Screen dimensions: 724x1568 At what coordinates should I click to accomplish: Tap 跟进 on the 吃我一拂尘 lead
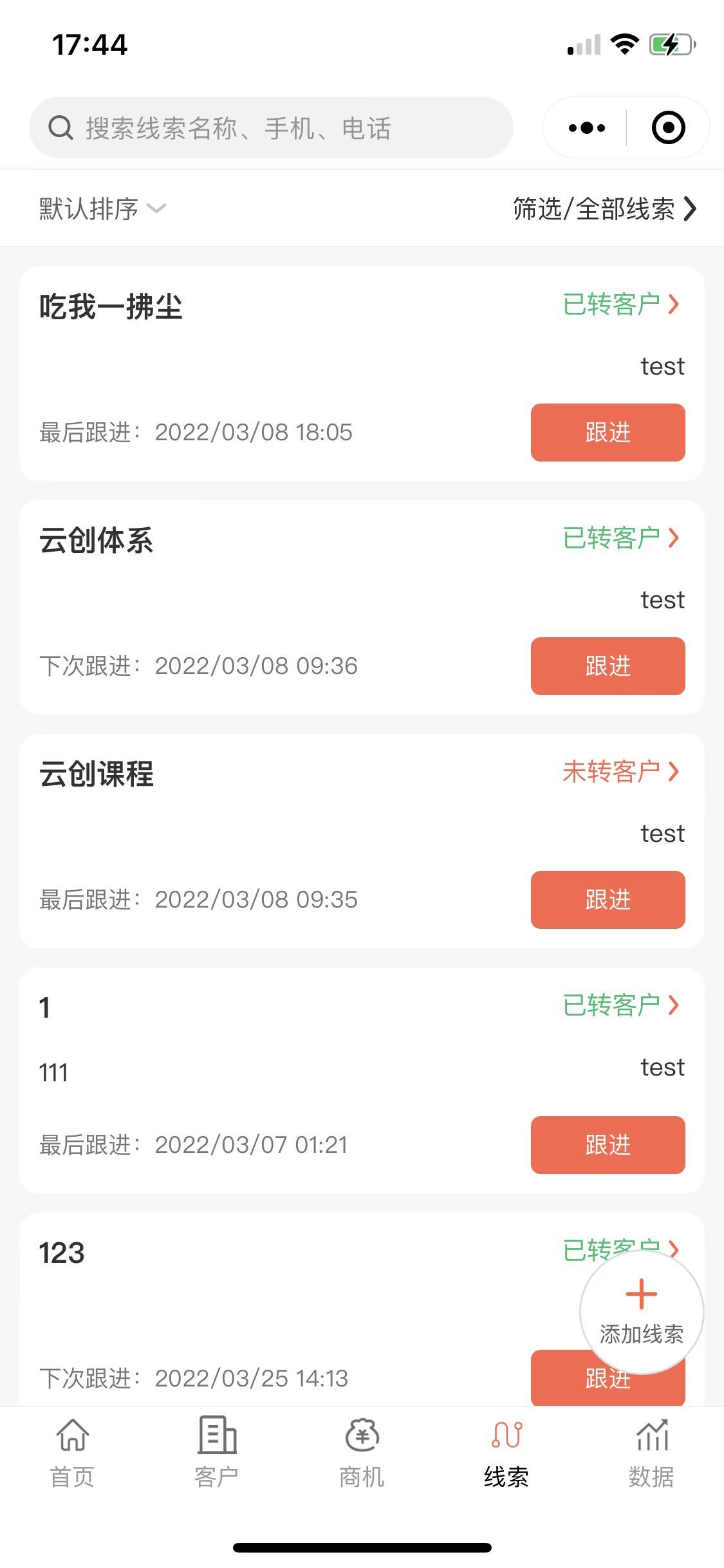(x=608, y=433)
